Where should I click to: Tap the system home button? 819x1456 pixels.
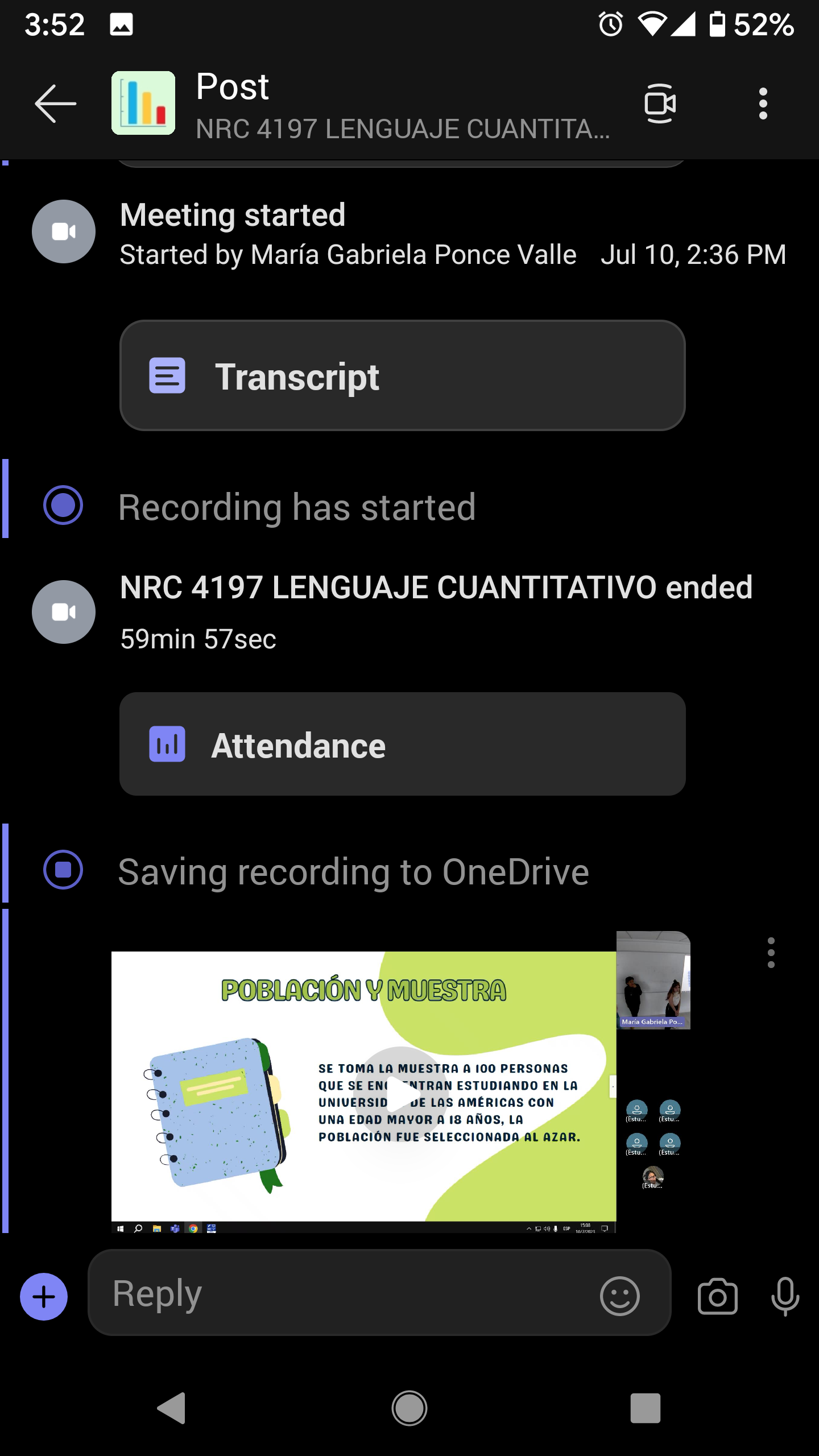click(x=409, y=1408)
